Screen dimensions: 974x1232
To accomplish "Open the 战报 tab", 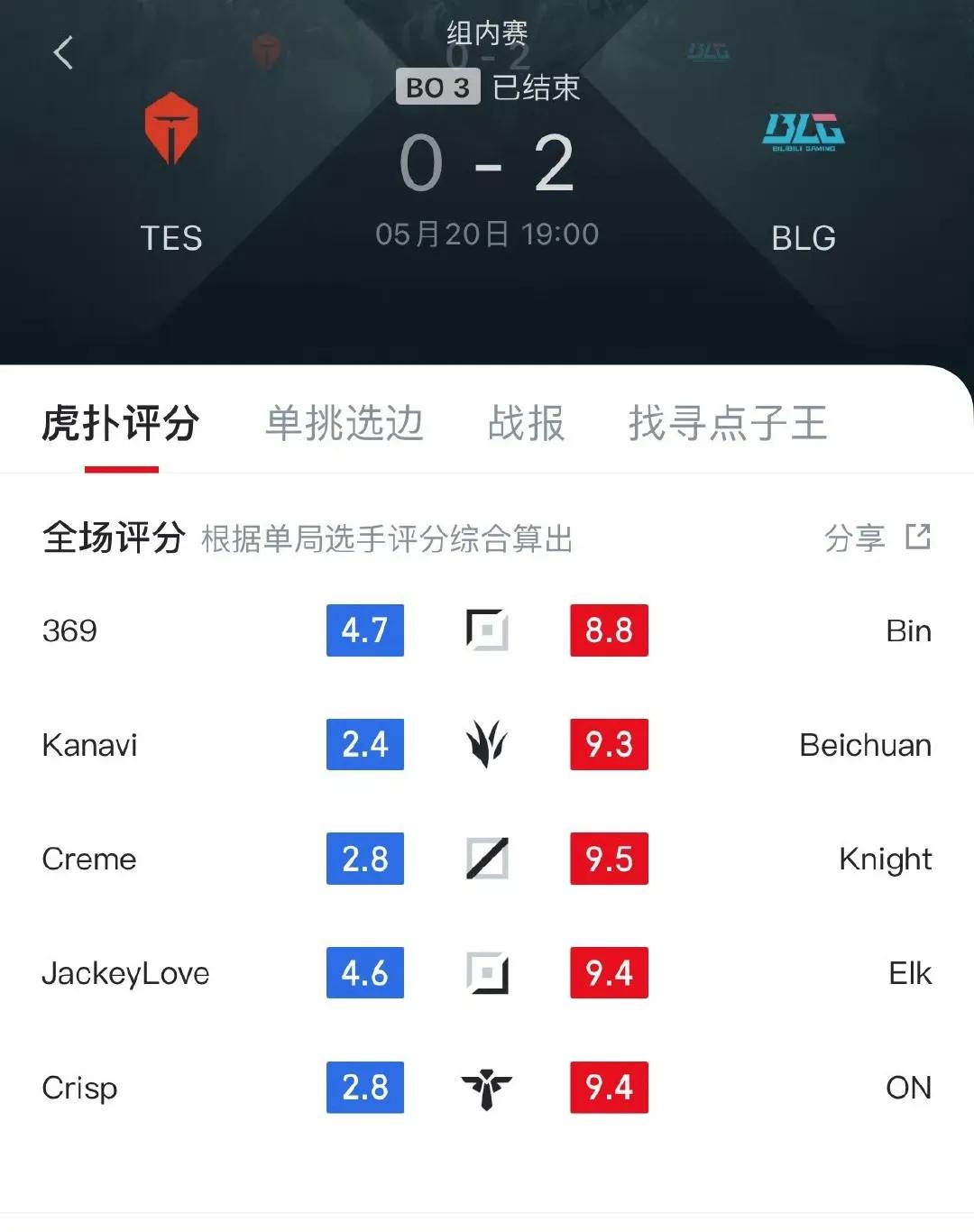I will pos(527,423).
